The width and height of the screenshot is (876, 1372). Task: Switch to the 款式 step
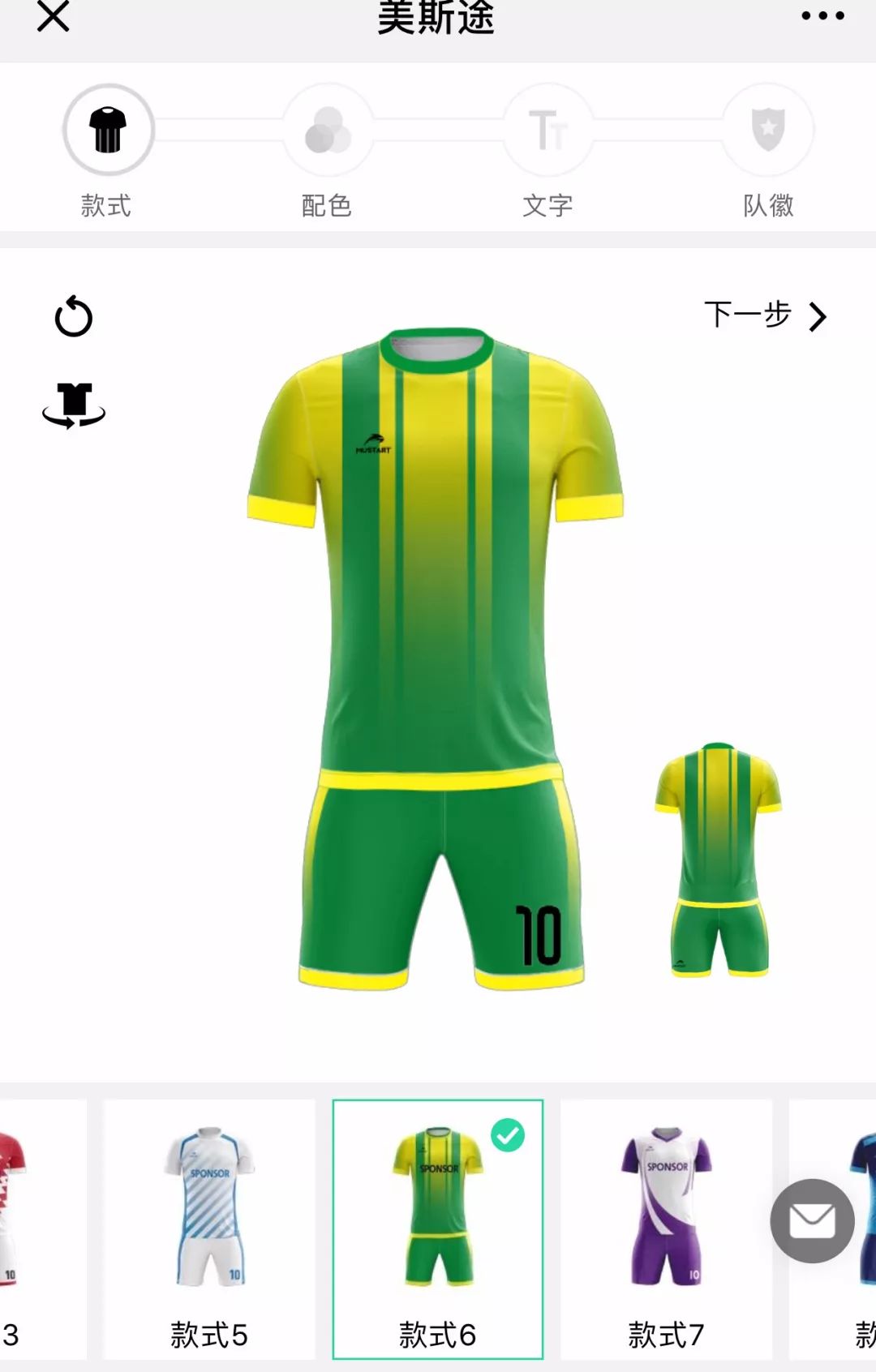[108, 131]
